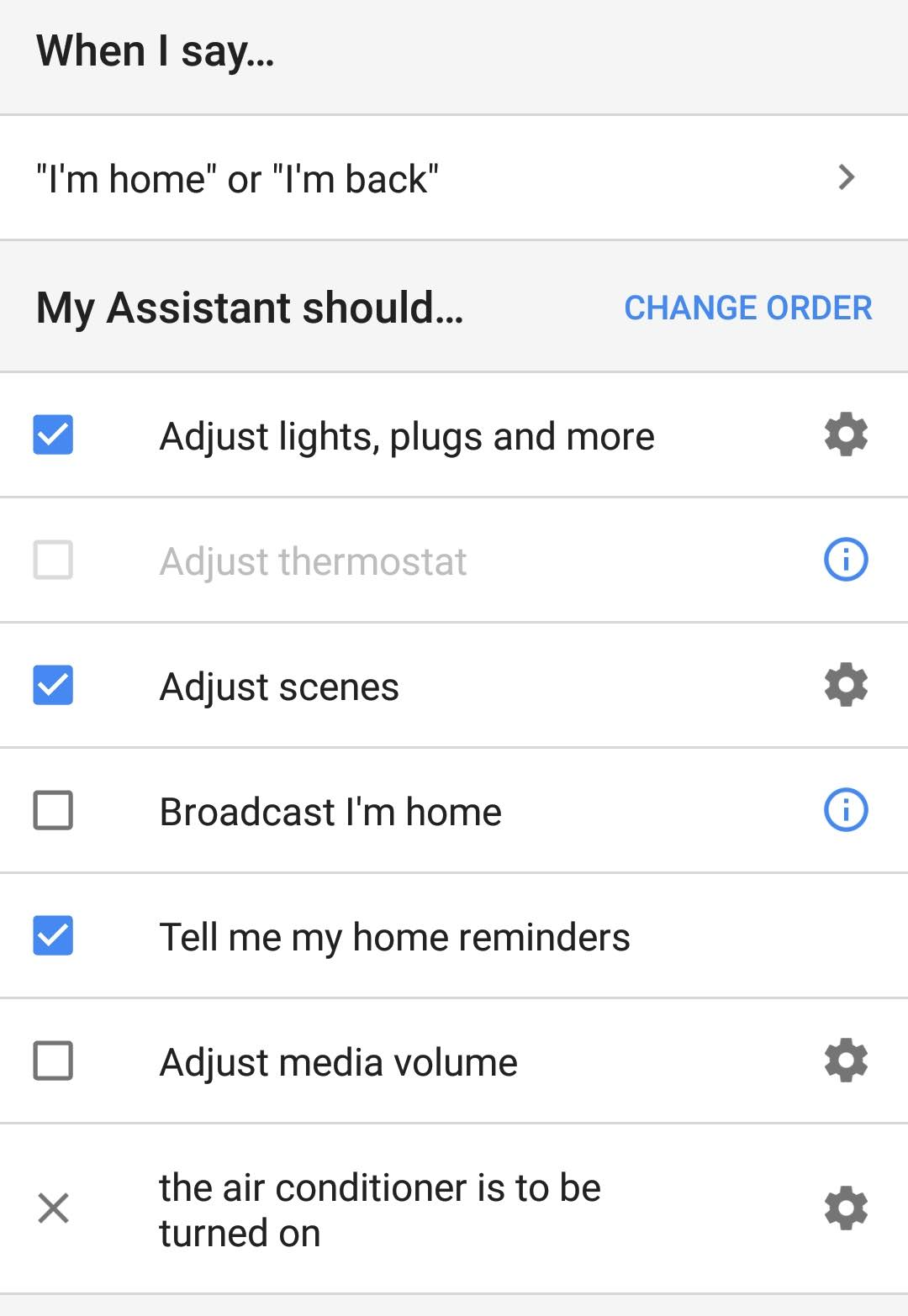Viewport: 908px width, 1316px height.
Task: Enable the Adjust thermostat action
Action: (x=53, y=559)
